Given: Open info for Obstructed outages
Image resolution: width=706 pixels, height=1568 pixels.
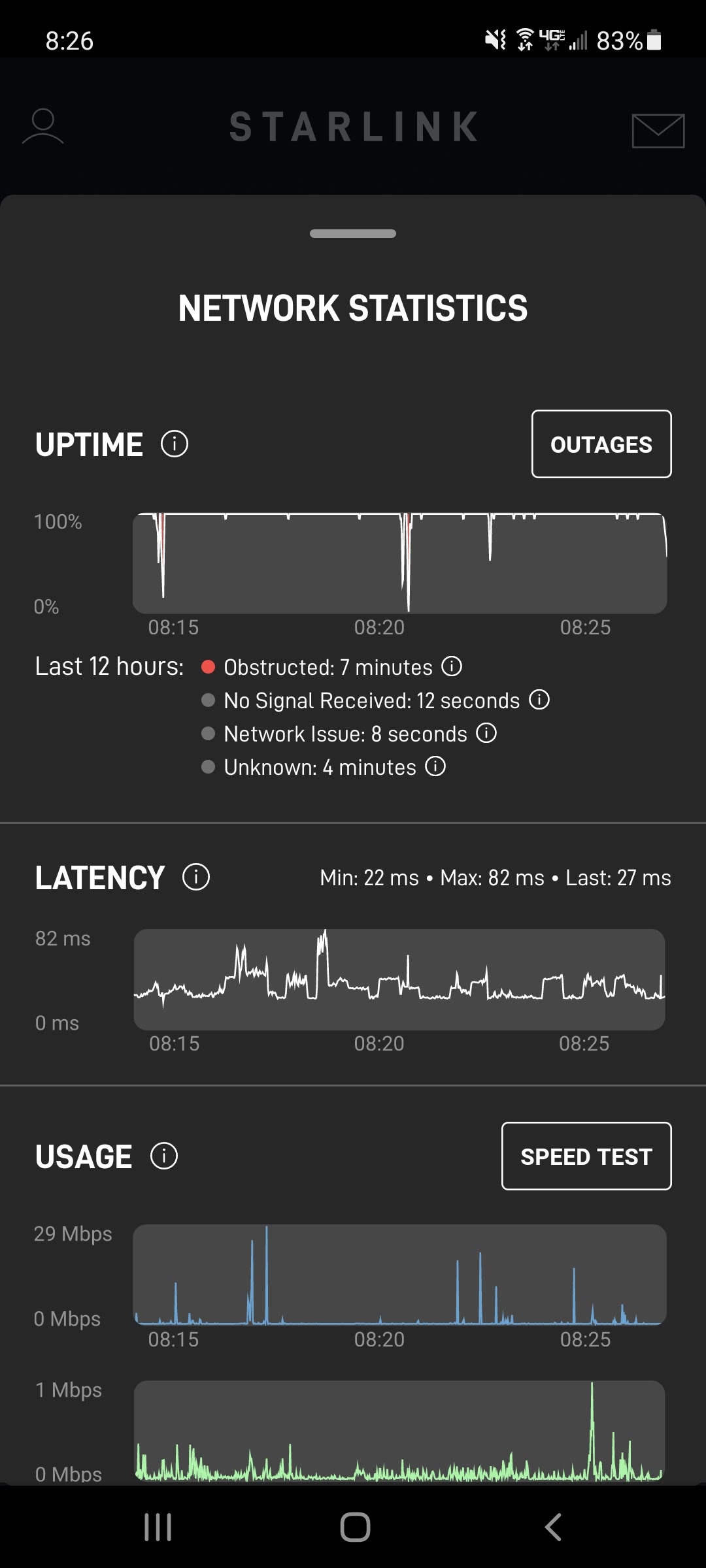Looking at the screenshot, I should point(452,666).
